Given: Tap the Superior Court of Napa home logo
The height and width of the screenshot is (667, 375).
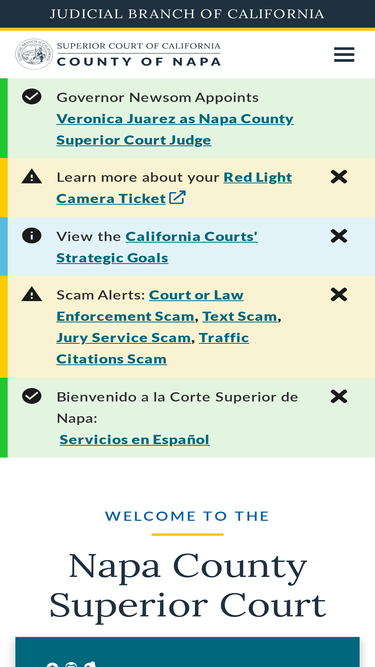Looking at the screenshot, I should (x=118, y=54).
